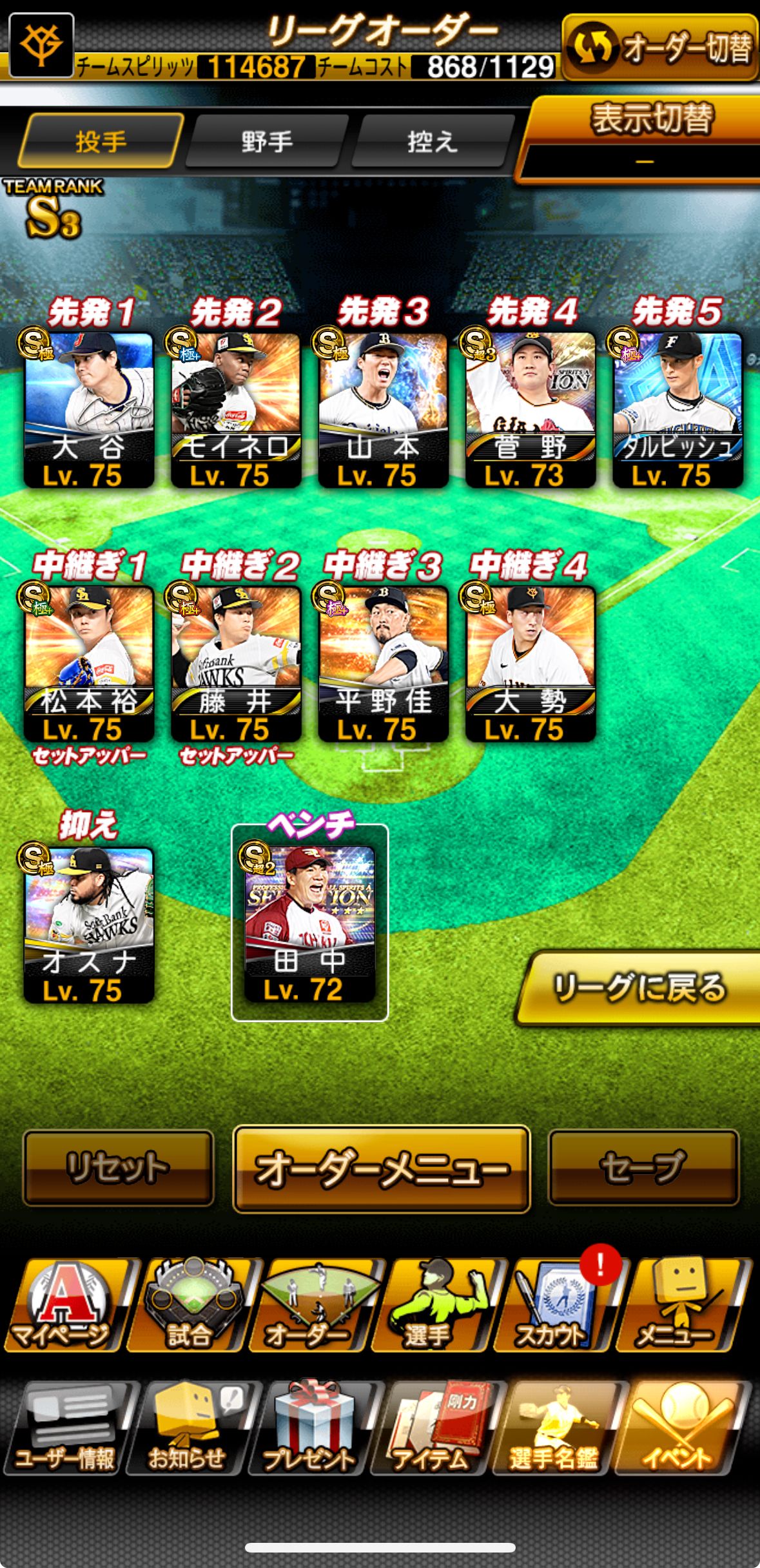This screenshot has width=760, height=1568.
Task: Return to league with リーグに戻る
Action: pos(638,987)
